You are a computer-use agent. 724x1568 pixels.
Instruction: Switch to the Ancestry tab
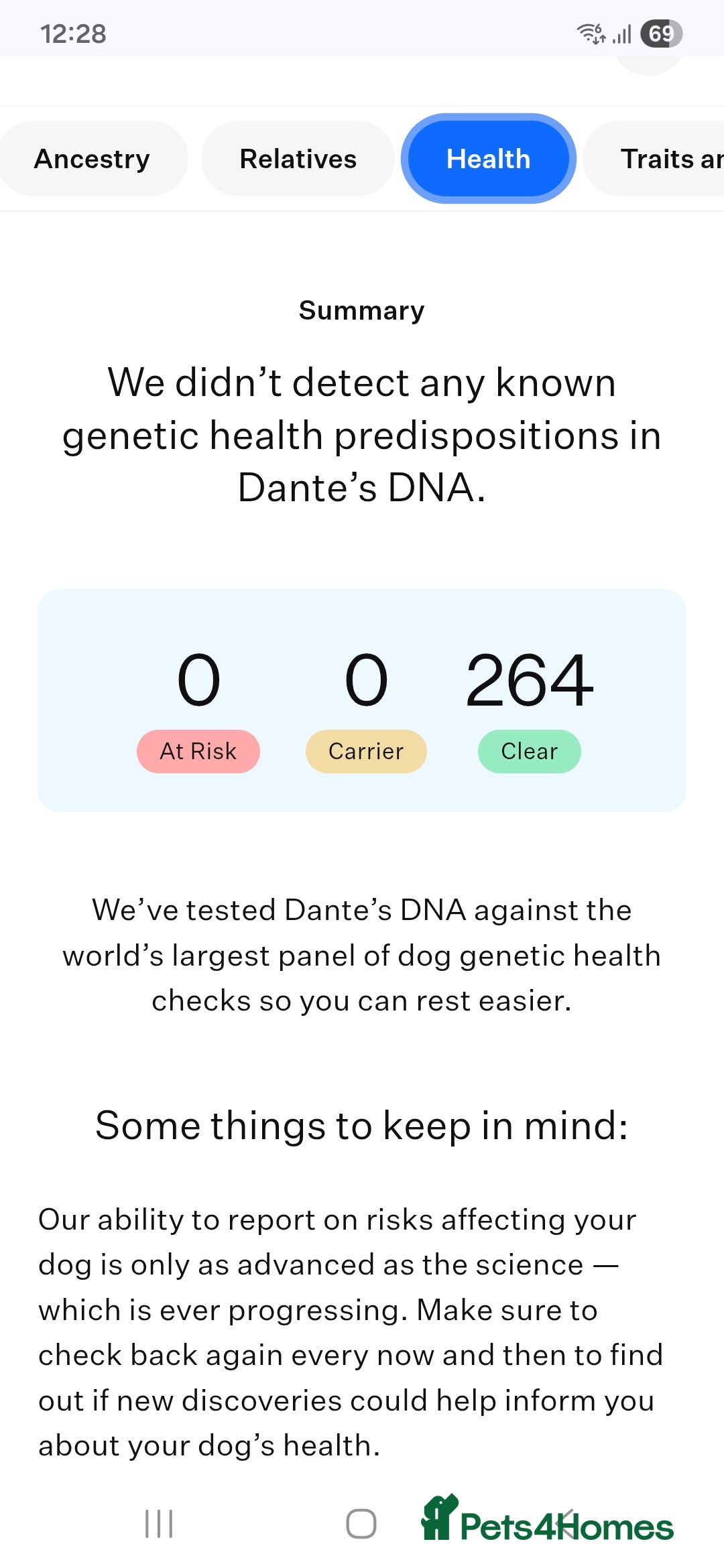93,159
